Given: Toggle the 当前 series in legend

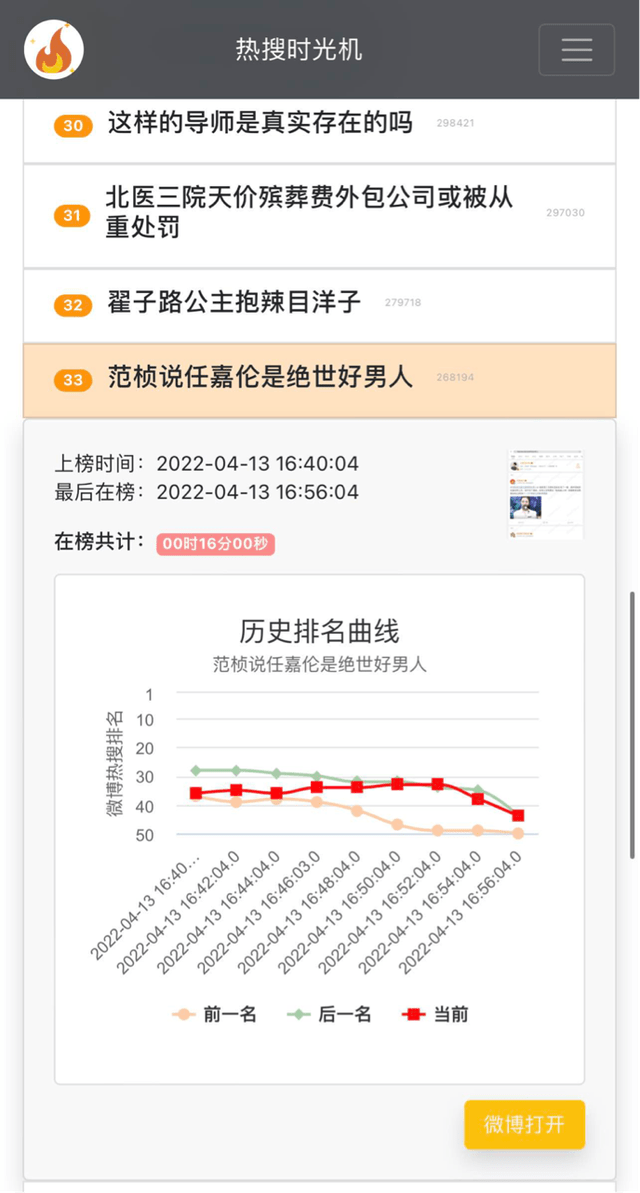Looking at the screenshot, I should (435, 1014).
